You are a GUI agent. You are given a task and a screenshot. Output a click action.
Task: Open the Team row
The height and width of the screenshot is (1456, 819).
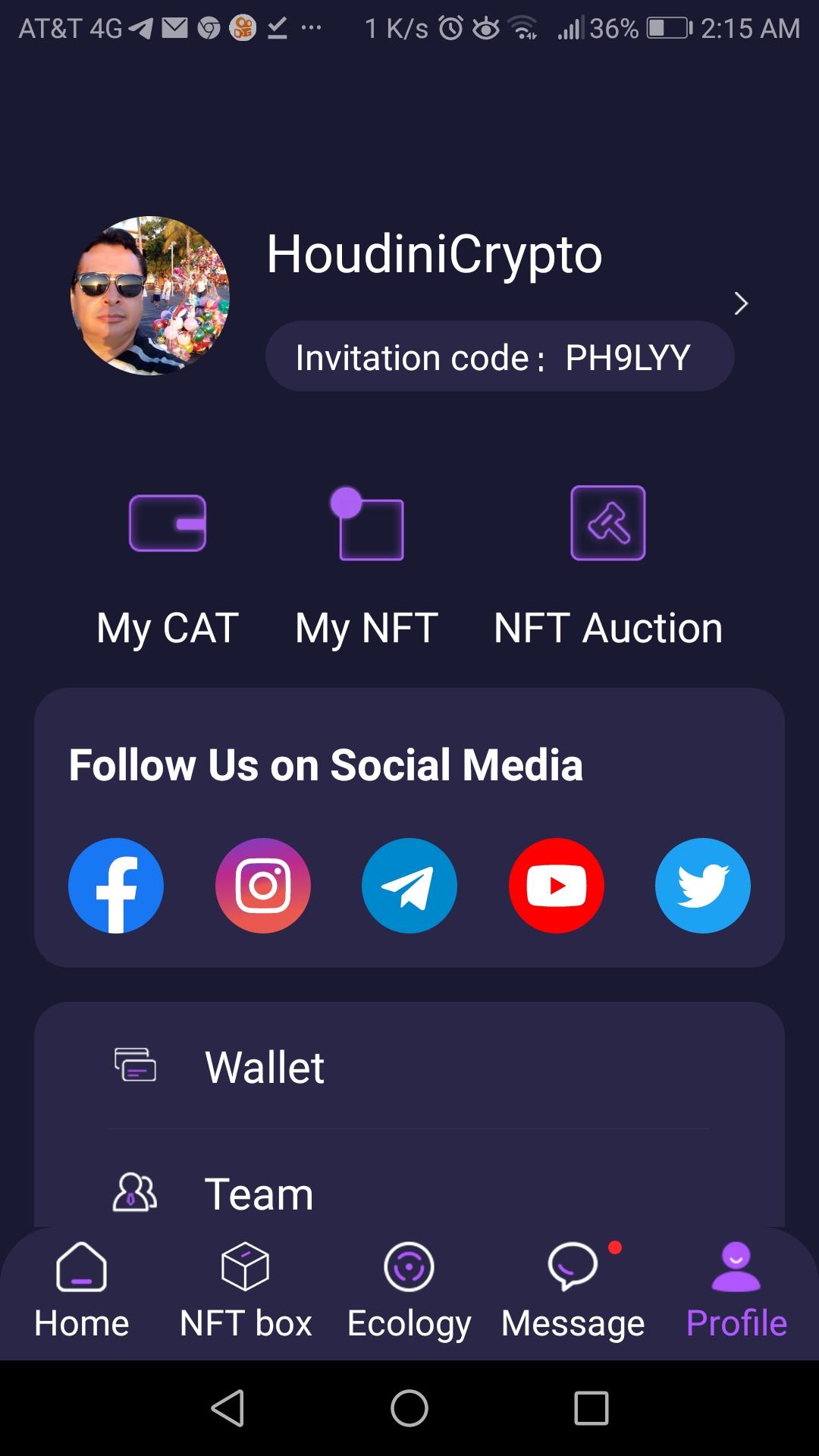pos(409,1193)
